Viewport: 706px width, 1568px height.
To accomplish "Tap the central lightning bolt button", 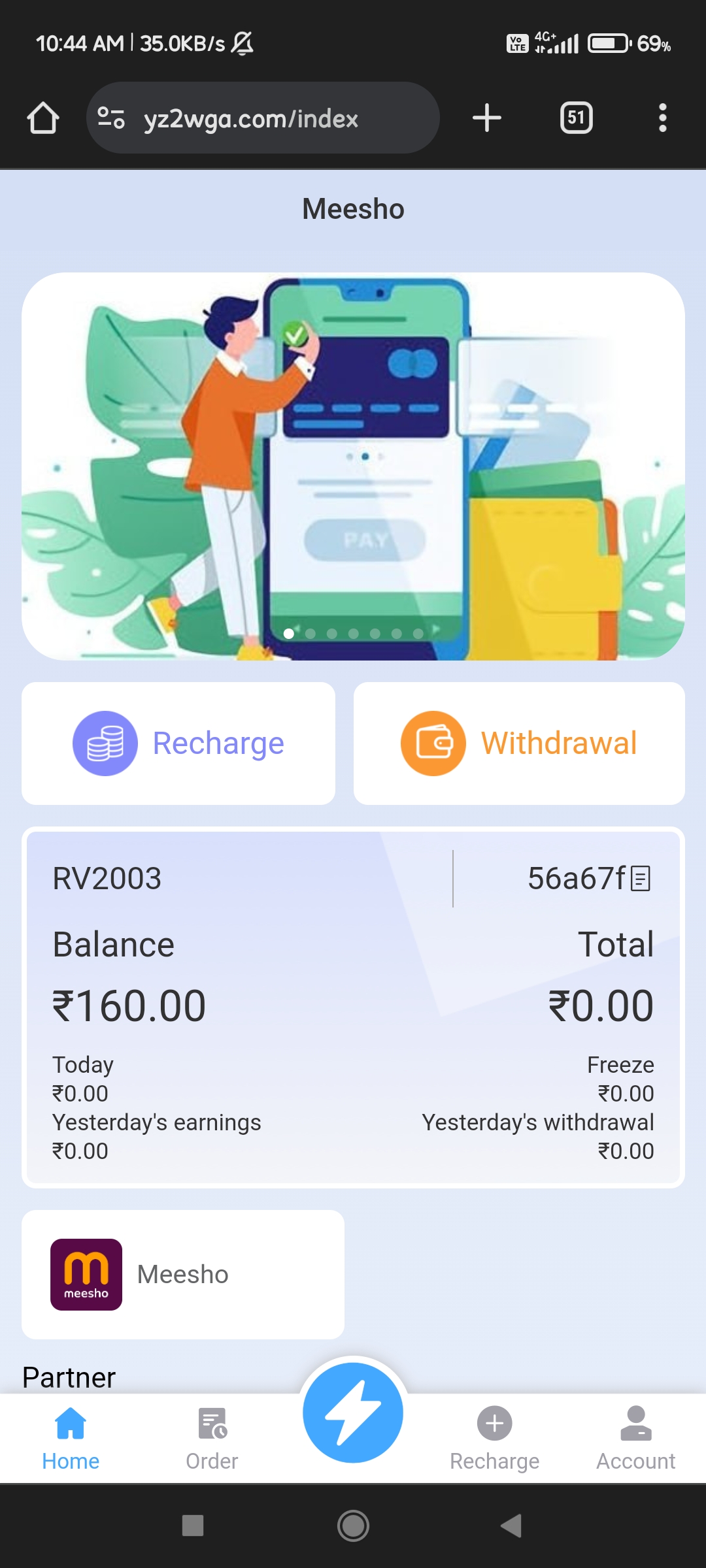I will click(353, 1413).
